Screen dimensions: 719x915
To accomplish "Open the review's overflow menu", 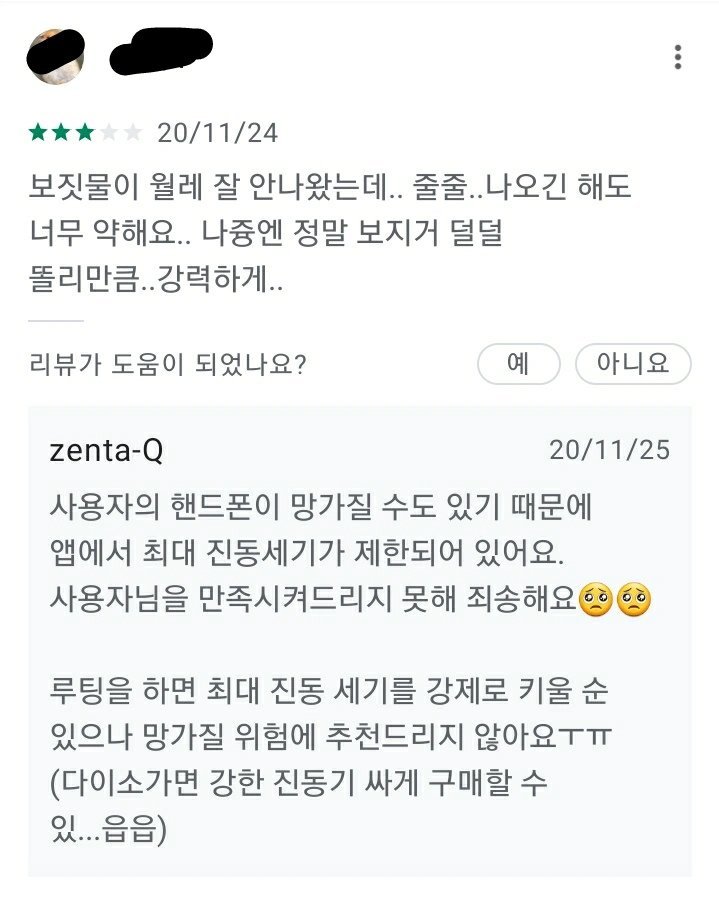I will pos(678,57).
